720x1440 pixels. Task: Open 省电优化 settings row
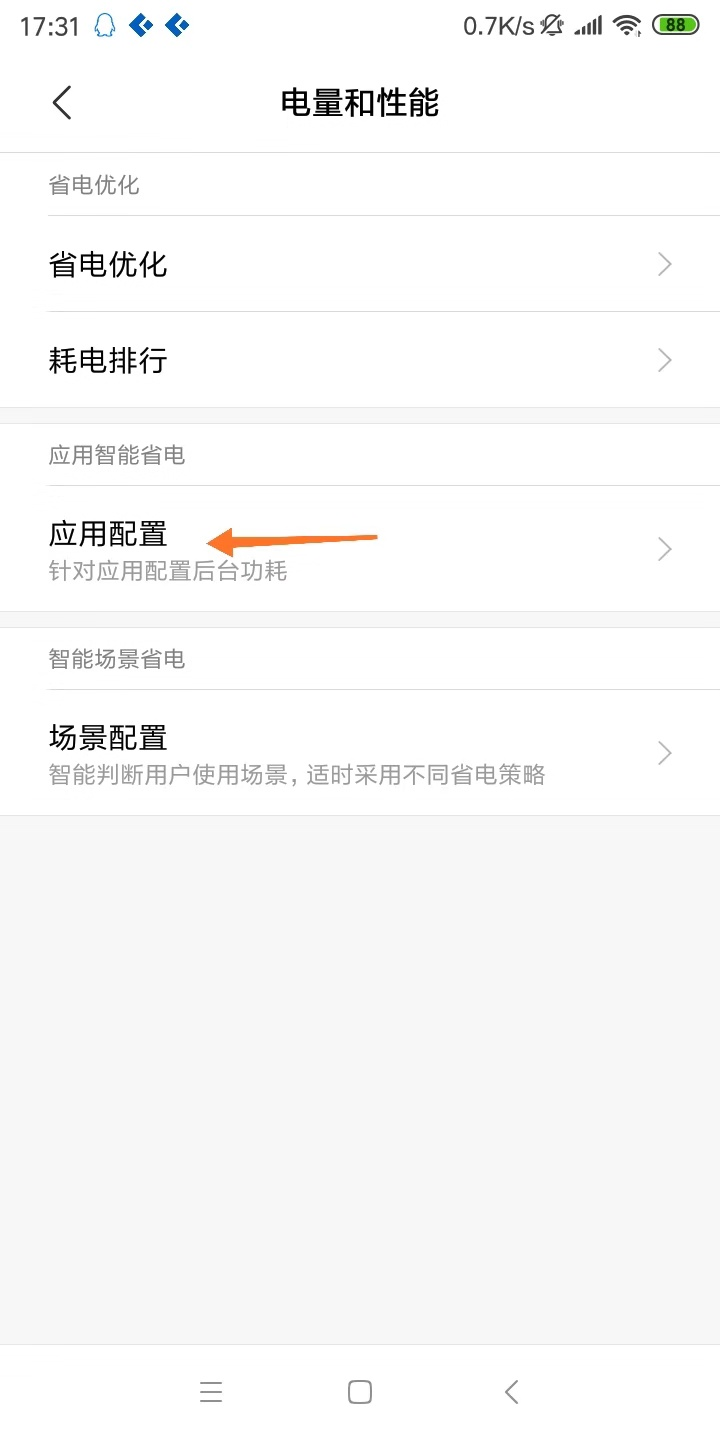[x=360, y=264]
